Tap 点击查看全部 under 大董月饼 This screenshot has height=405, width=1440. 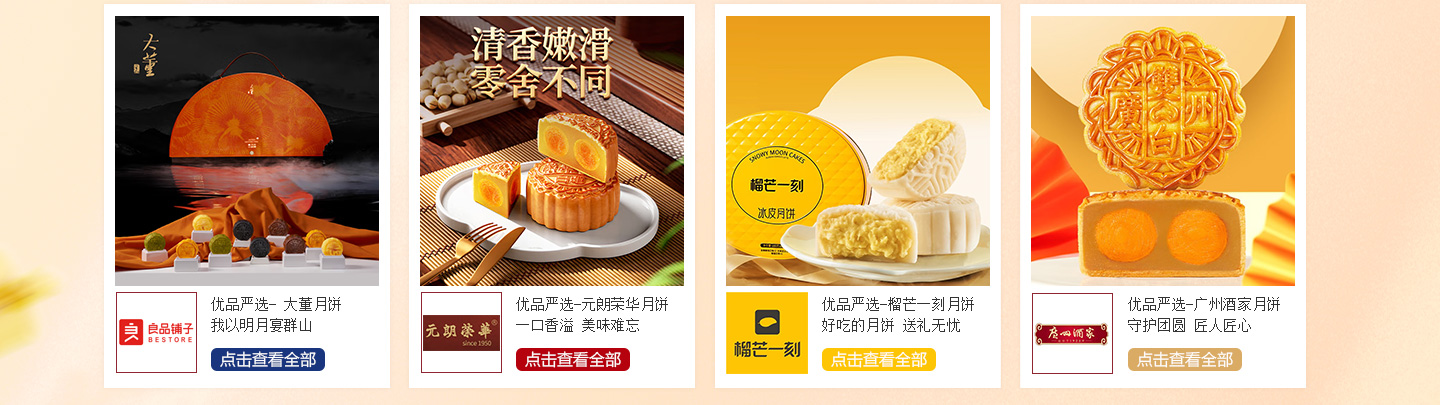click(267, 360)
